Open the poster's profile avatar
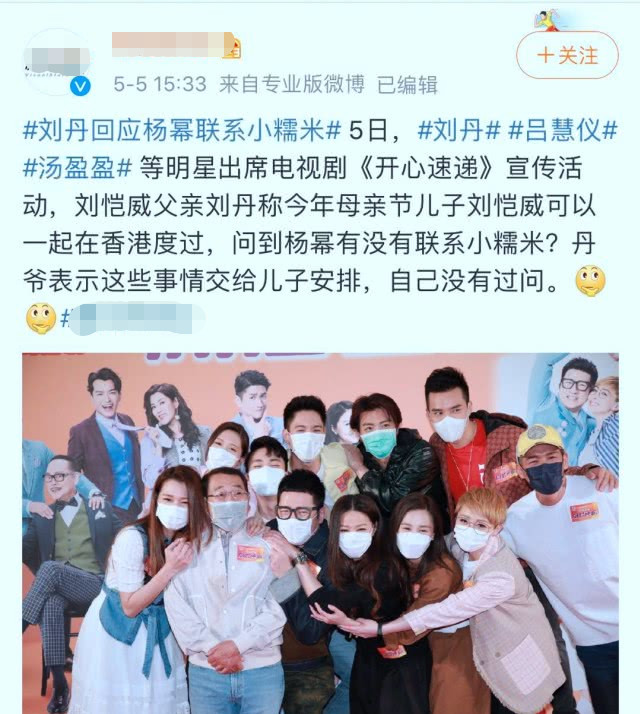Viewport: 640px width, 714px height. click(56, 62)
